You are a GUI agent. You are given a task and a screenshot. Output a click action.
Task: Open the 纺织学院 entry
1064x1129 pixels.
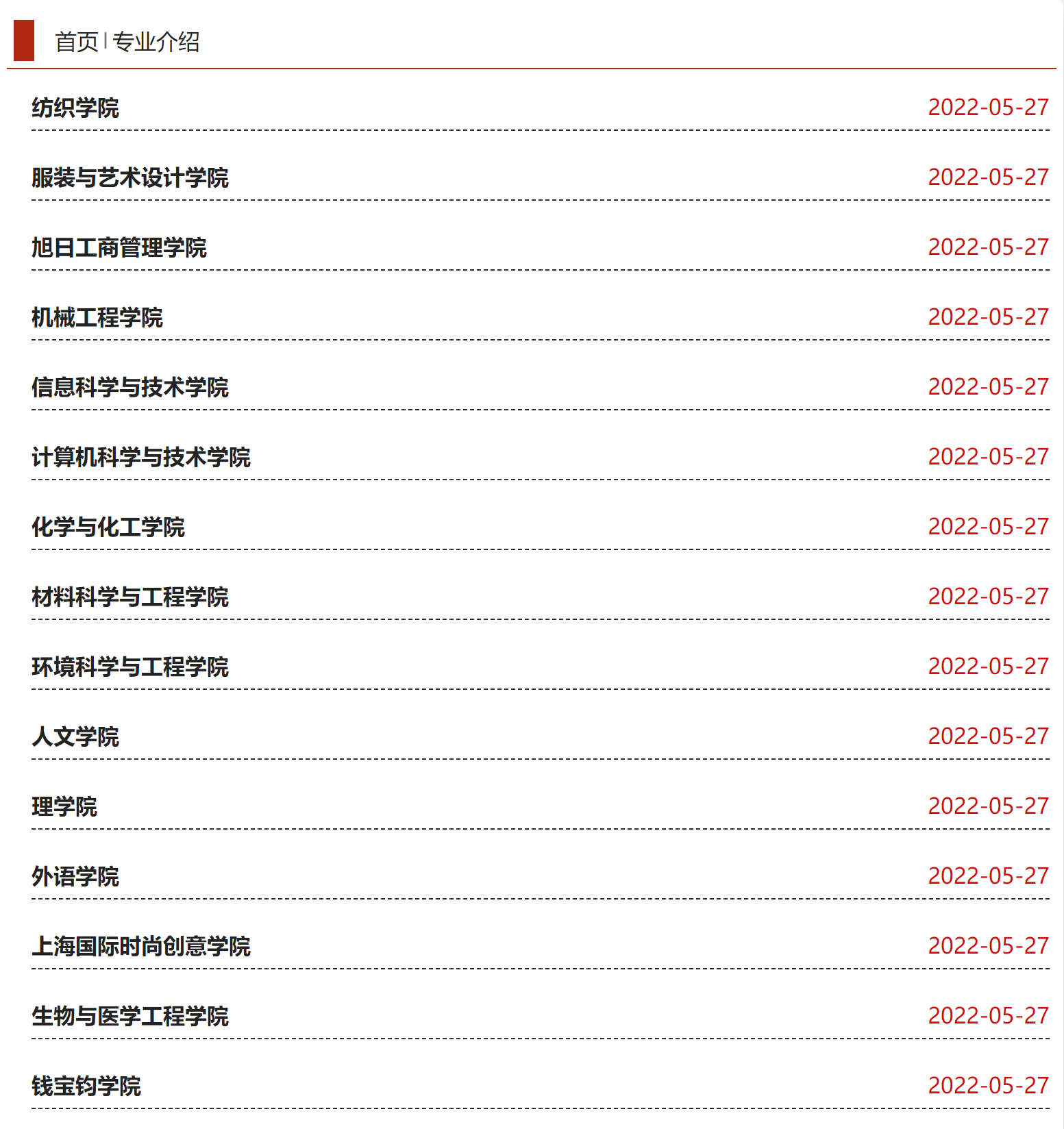[x=75, y=108]
